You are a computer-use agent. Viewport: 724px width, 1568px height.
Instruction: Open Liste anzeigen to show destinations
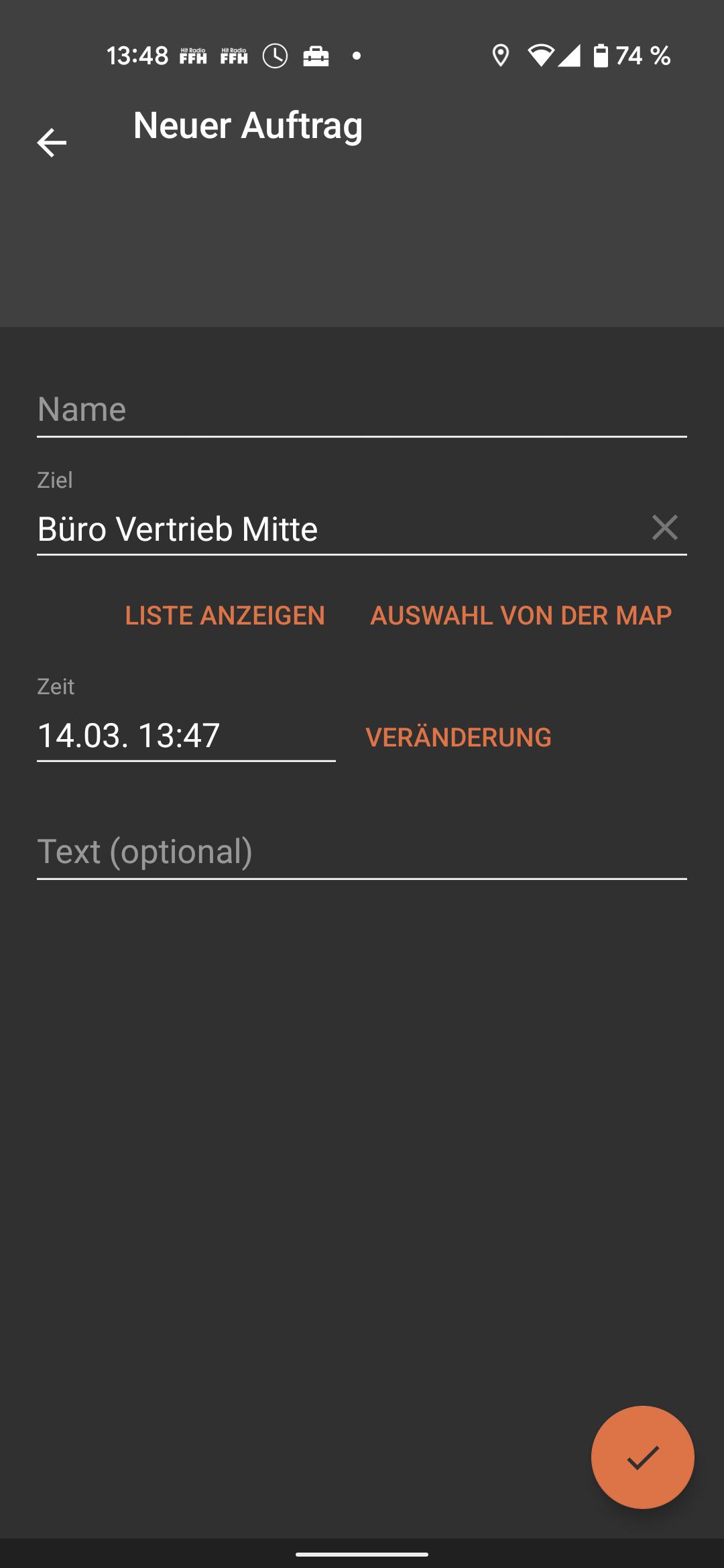point(225,615)
